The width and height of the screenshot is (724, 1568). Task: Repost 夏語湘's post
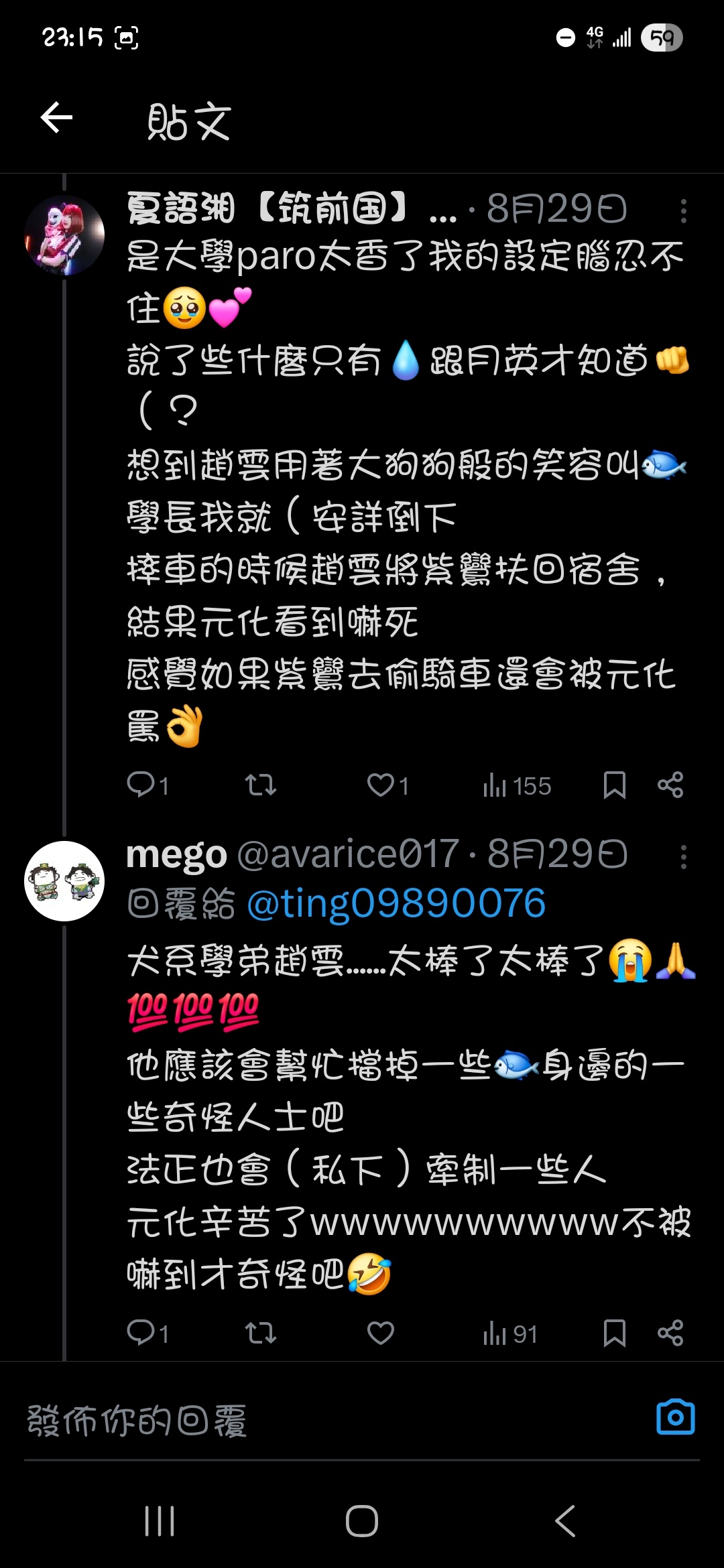pyautogui.click(x=261, y=785)
